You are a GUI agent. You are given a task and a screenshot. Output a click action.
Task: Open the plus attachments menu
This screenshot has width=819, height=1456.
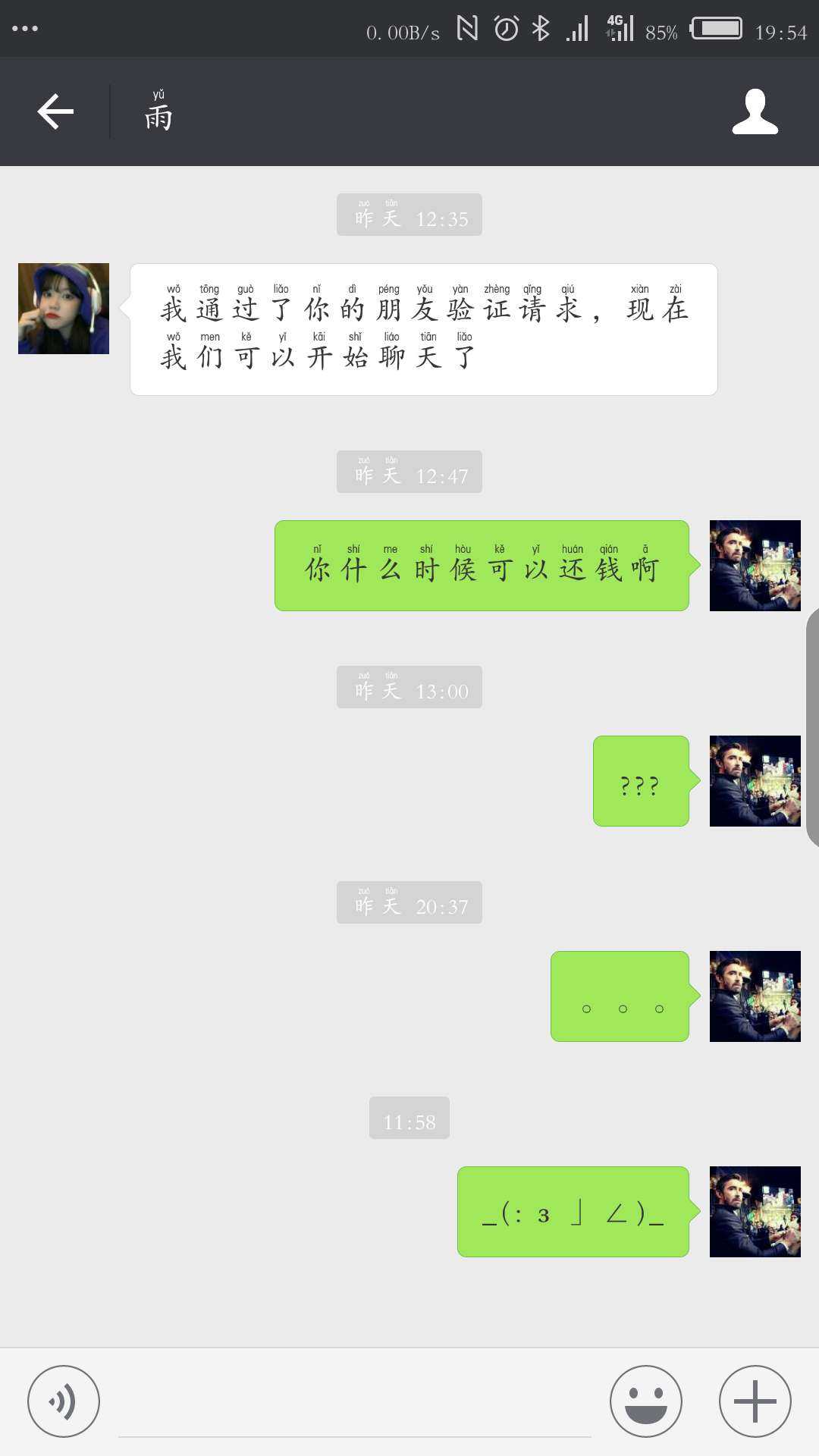[x=755, y=1401]
